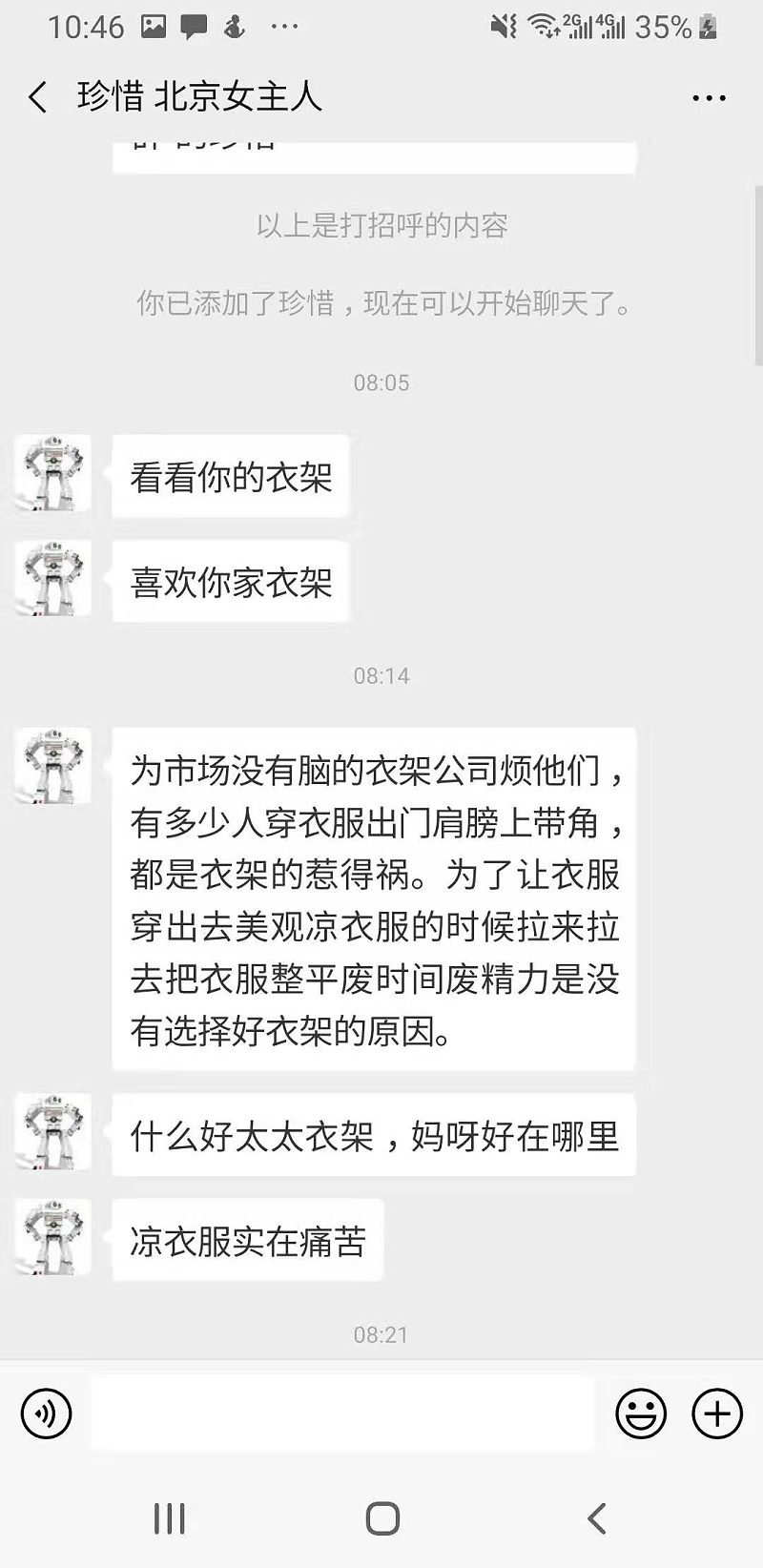Open more functions with the plus icon
Viewport: 763px width, 1568px height.
[x=716, y=1413]
